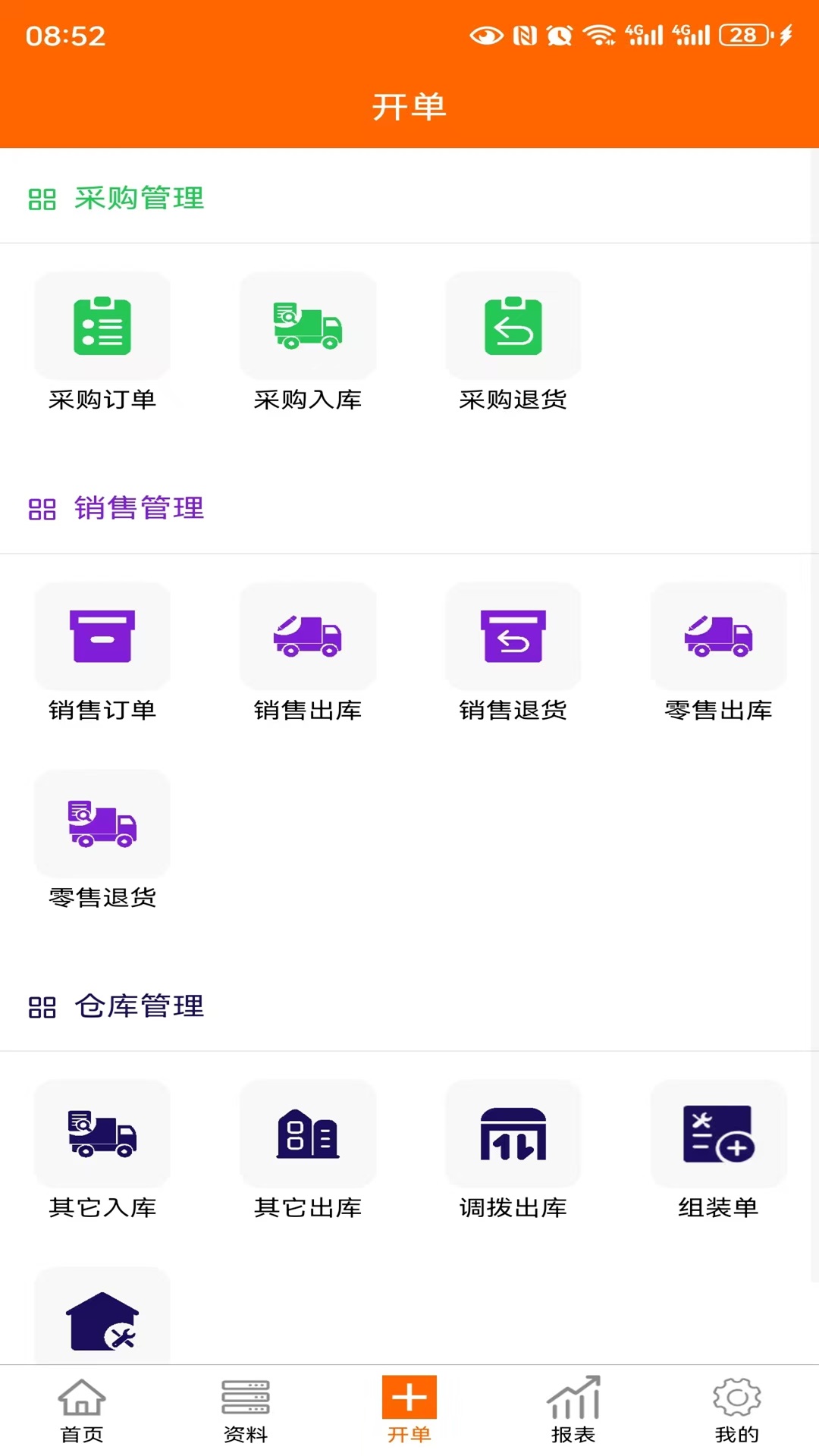Open 销售订单 sales order icon
The height and width of the screenshot is (1456, 819).
[102, 636]
